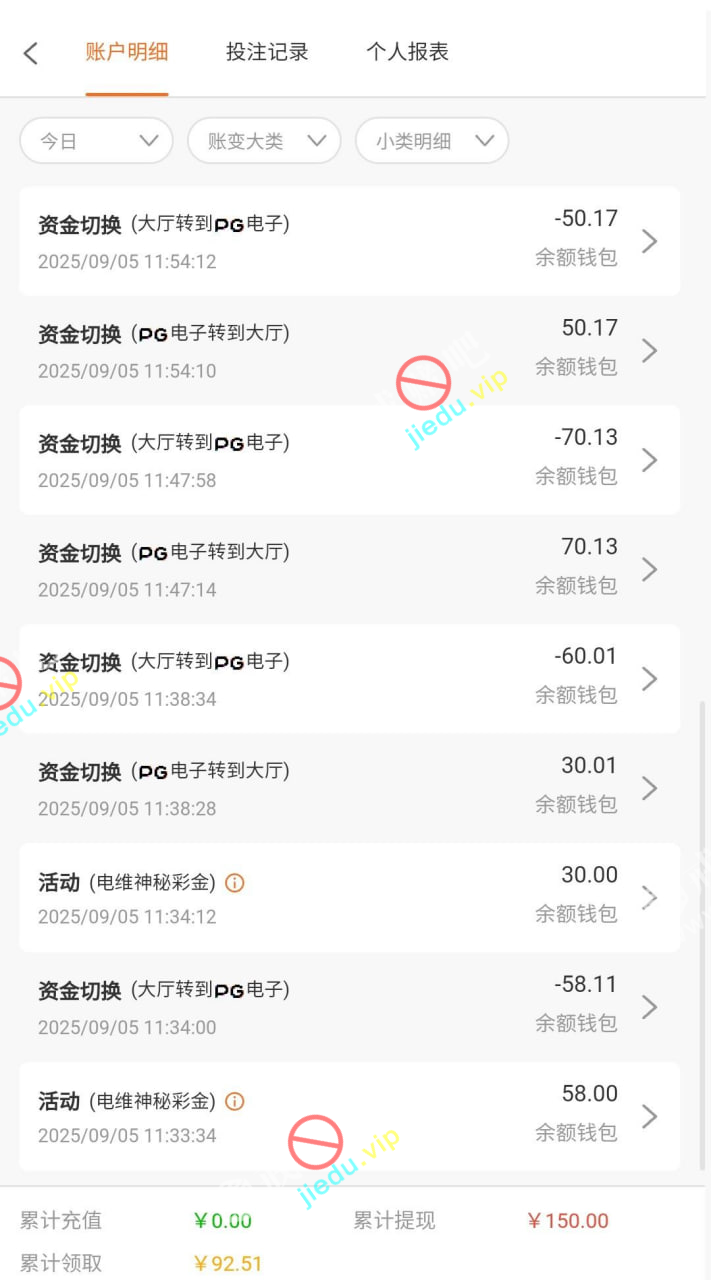This screenshot has width=711, height=1280.
Task: Select the 账户明细 tab
Action: coord(127,52)
